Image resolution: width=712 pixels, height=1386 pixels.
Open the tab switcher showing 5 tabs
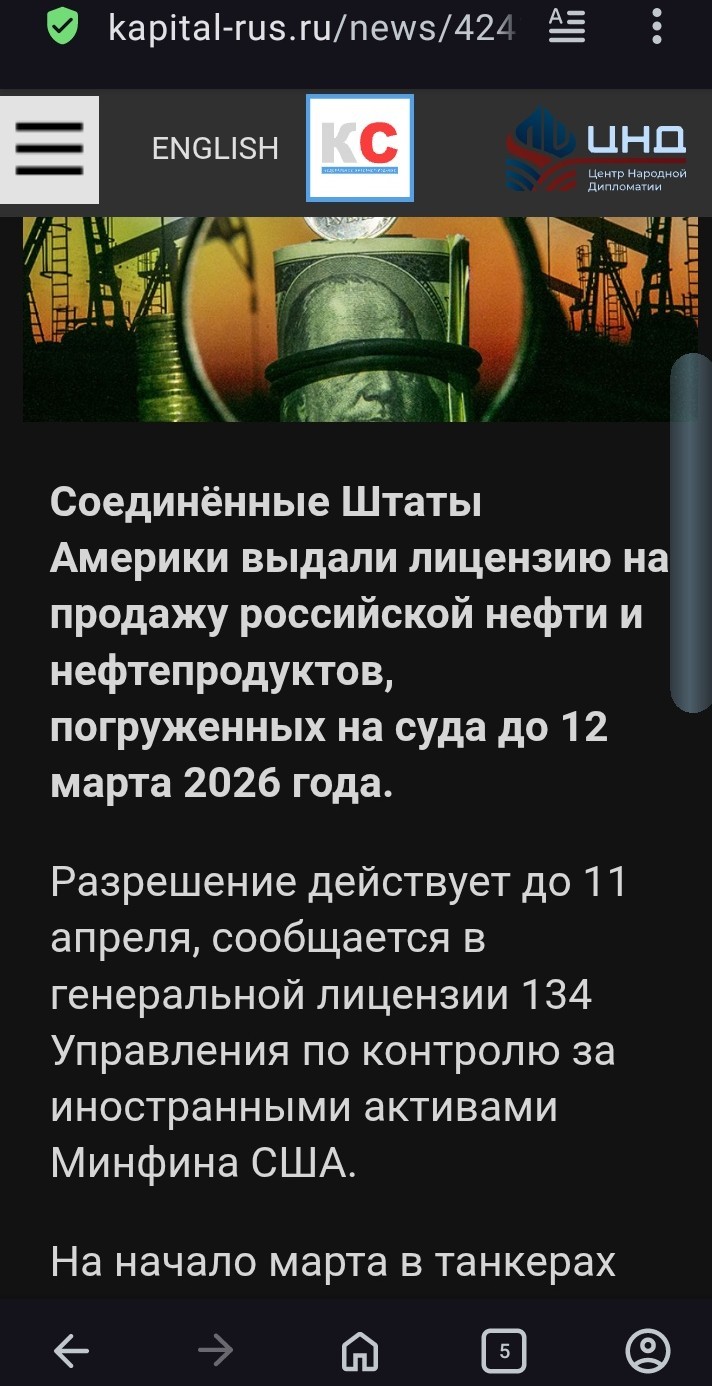click(x=504, y=1352)
